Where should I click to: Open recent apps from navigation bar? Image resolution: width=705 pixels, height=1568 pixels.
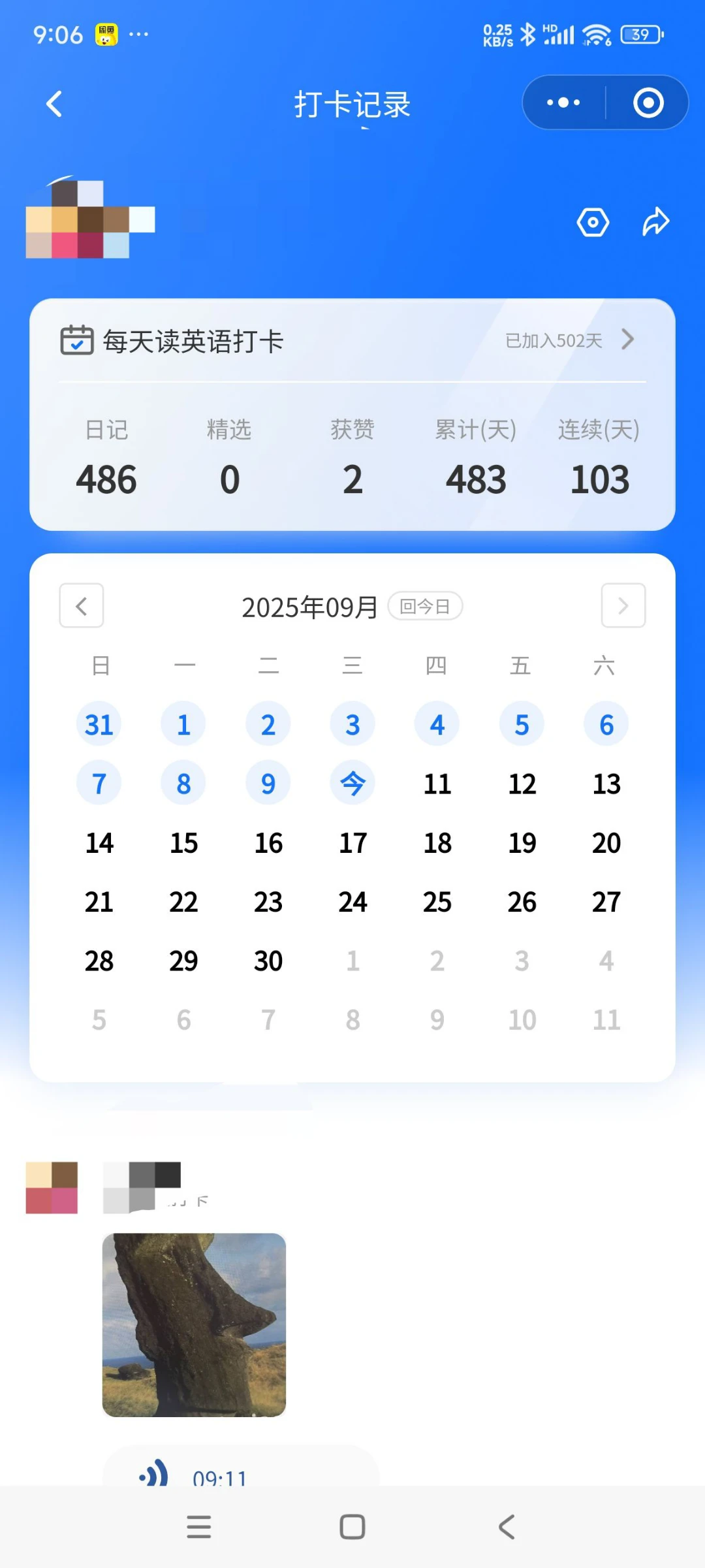pos(198,1527)
